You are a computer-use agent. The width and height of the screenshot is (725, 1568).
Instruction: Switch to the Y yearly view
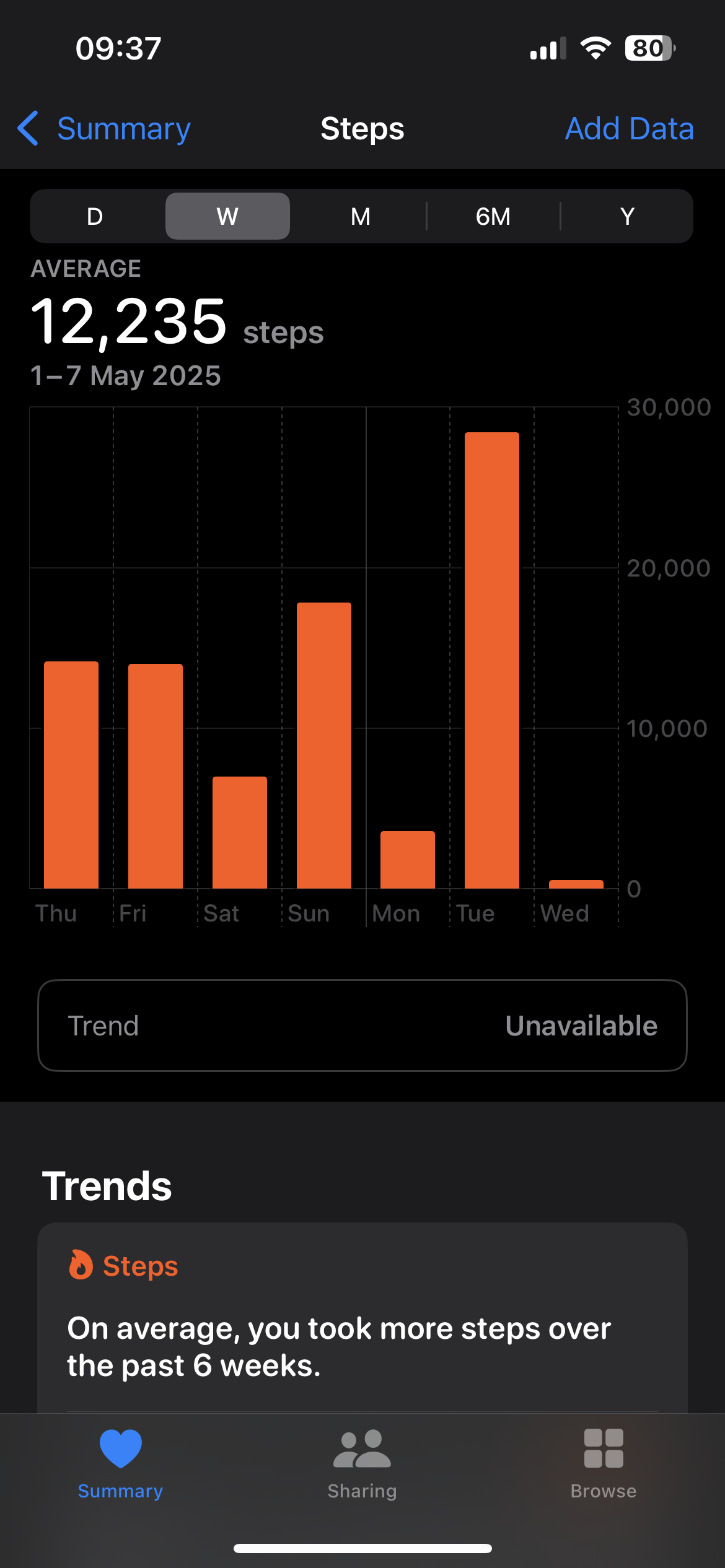pos(627,216)
